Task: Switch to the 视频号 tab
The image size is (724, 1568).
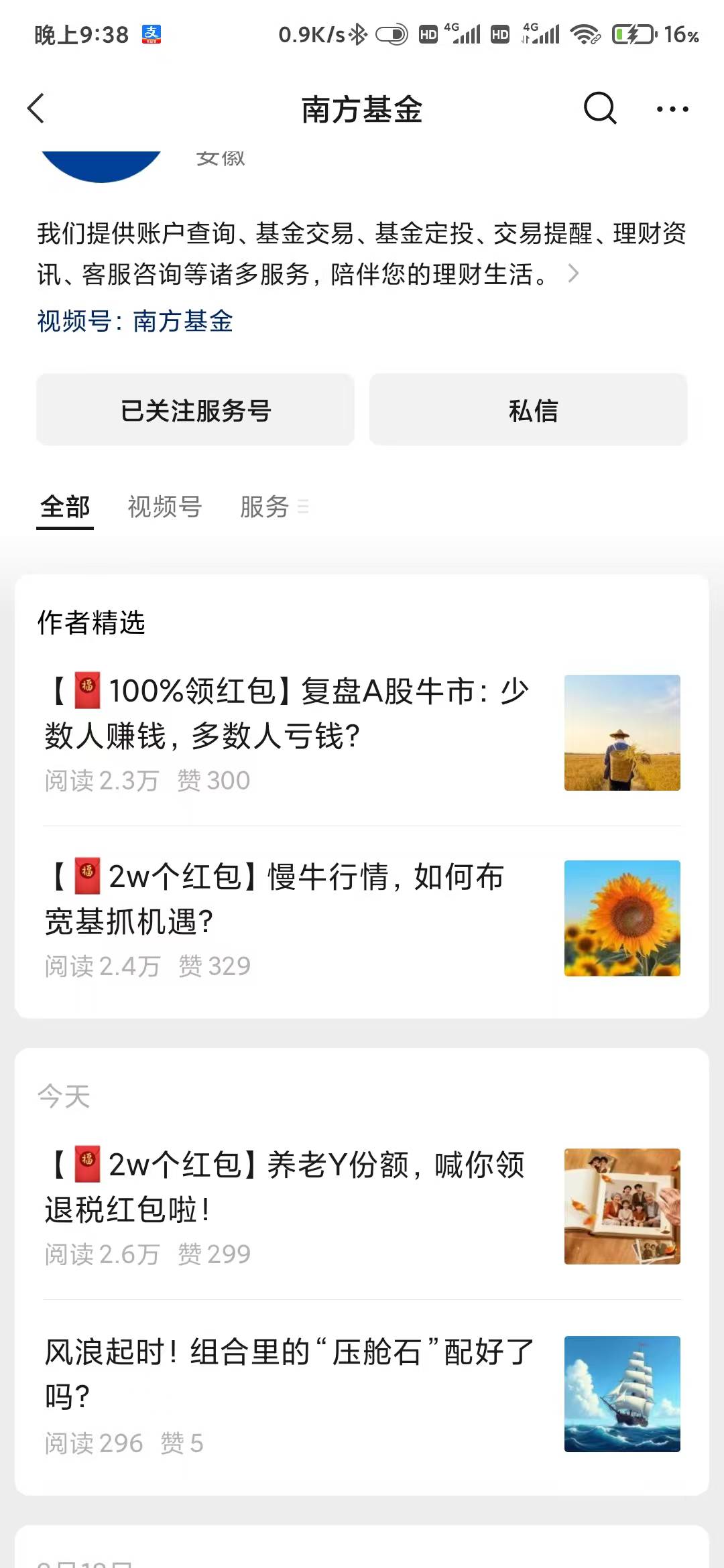Action: pos(164,507)
